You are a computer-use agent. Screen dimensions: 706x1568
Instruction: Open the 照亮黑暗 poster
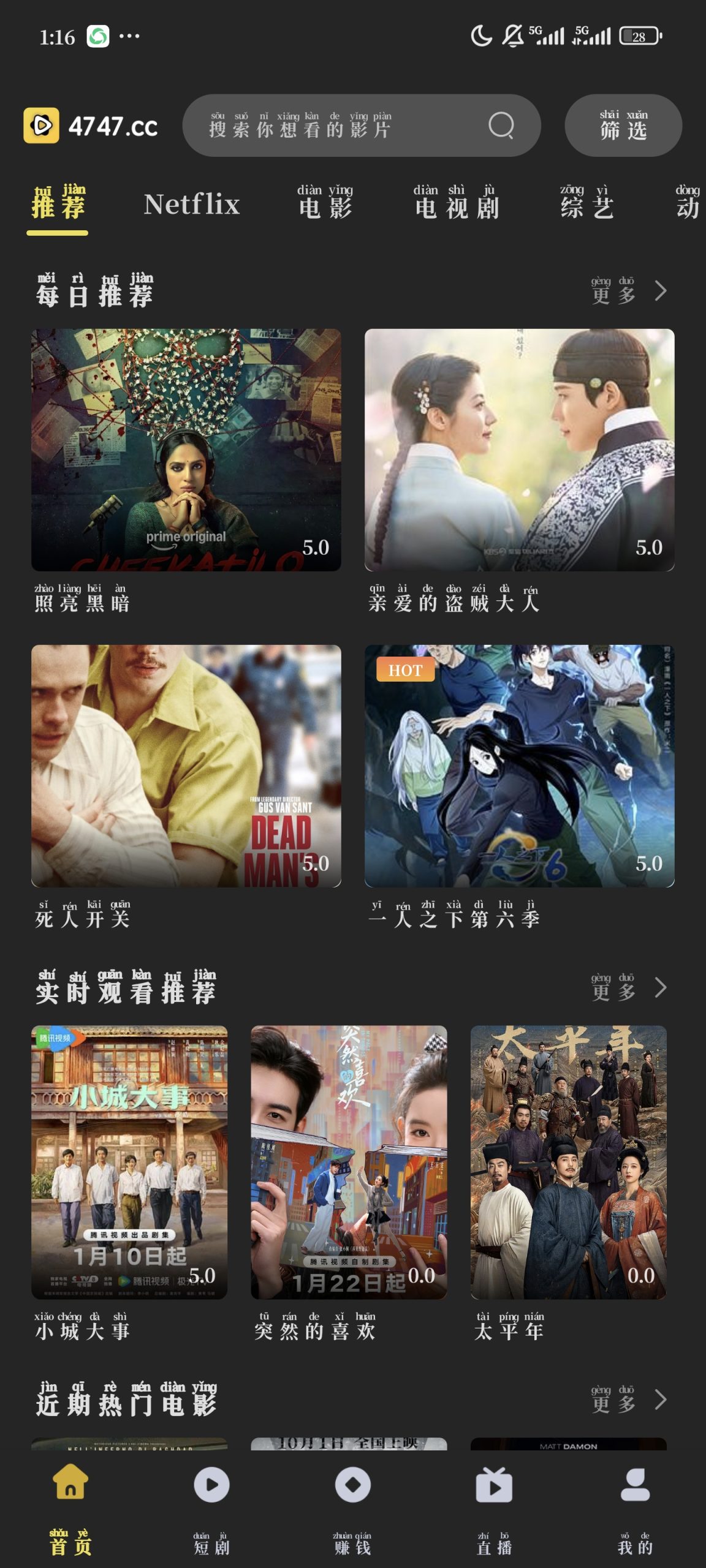pyautogui.click(x=186, y=450)
